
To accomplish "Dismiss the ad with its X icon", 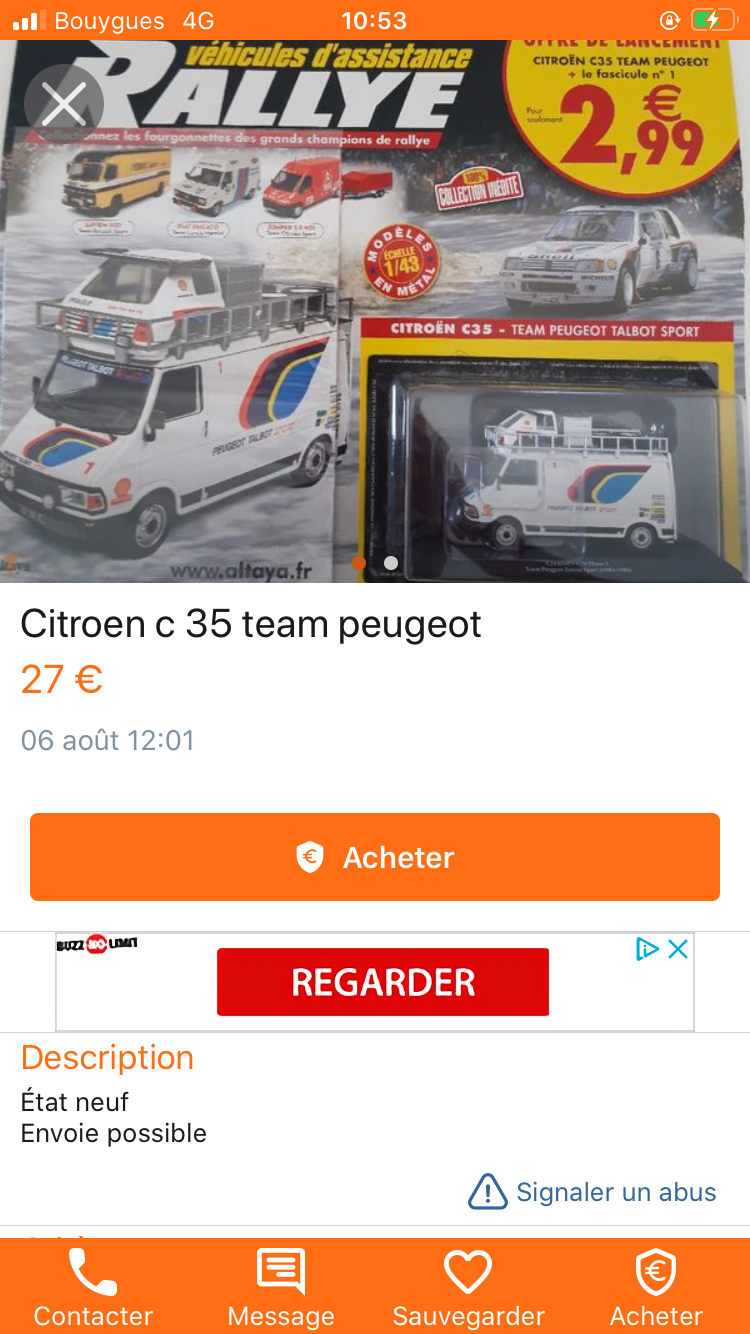I will coord(678,949).
